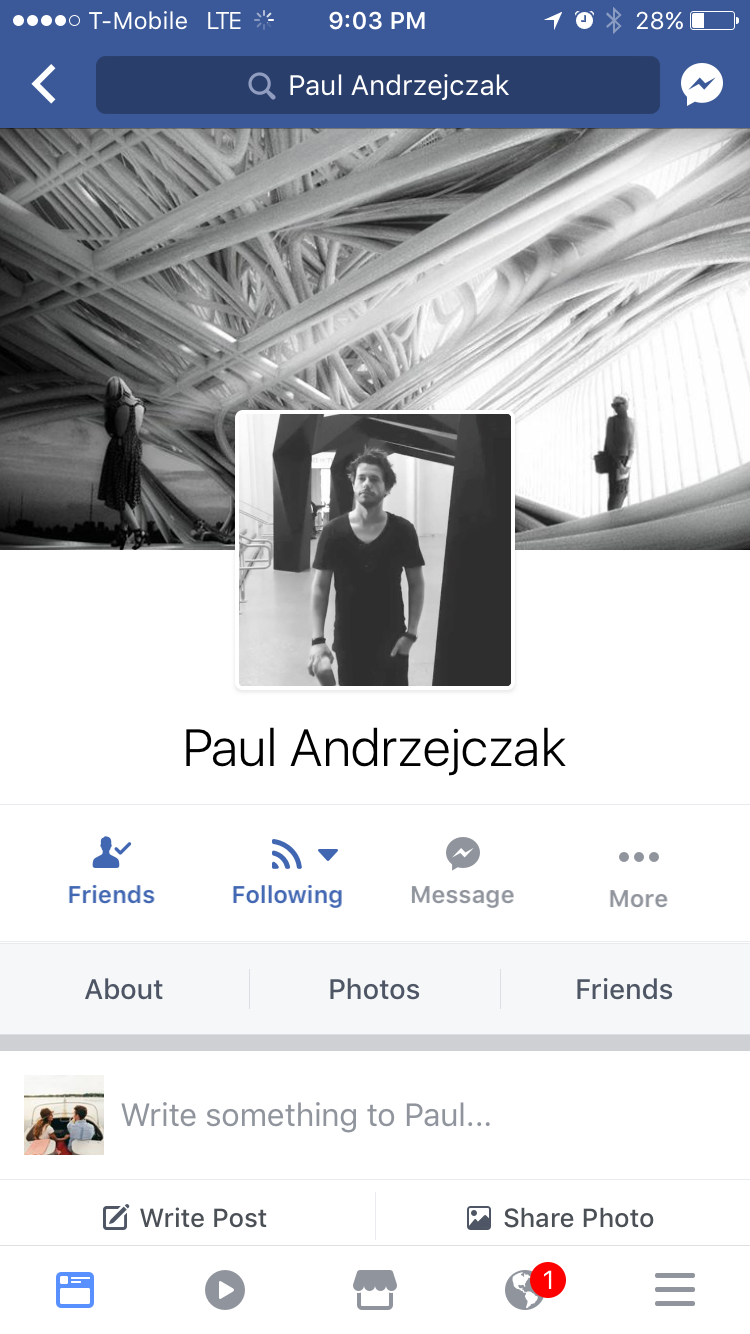Viewport: 750px width, 1334px height.
Task: Open the Marketplace tab
Action: pos(375,1290)
